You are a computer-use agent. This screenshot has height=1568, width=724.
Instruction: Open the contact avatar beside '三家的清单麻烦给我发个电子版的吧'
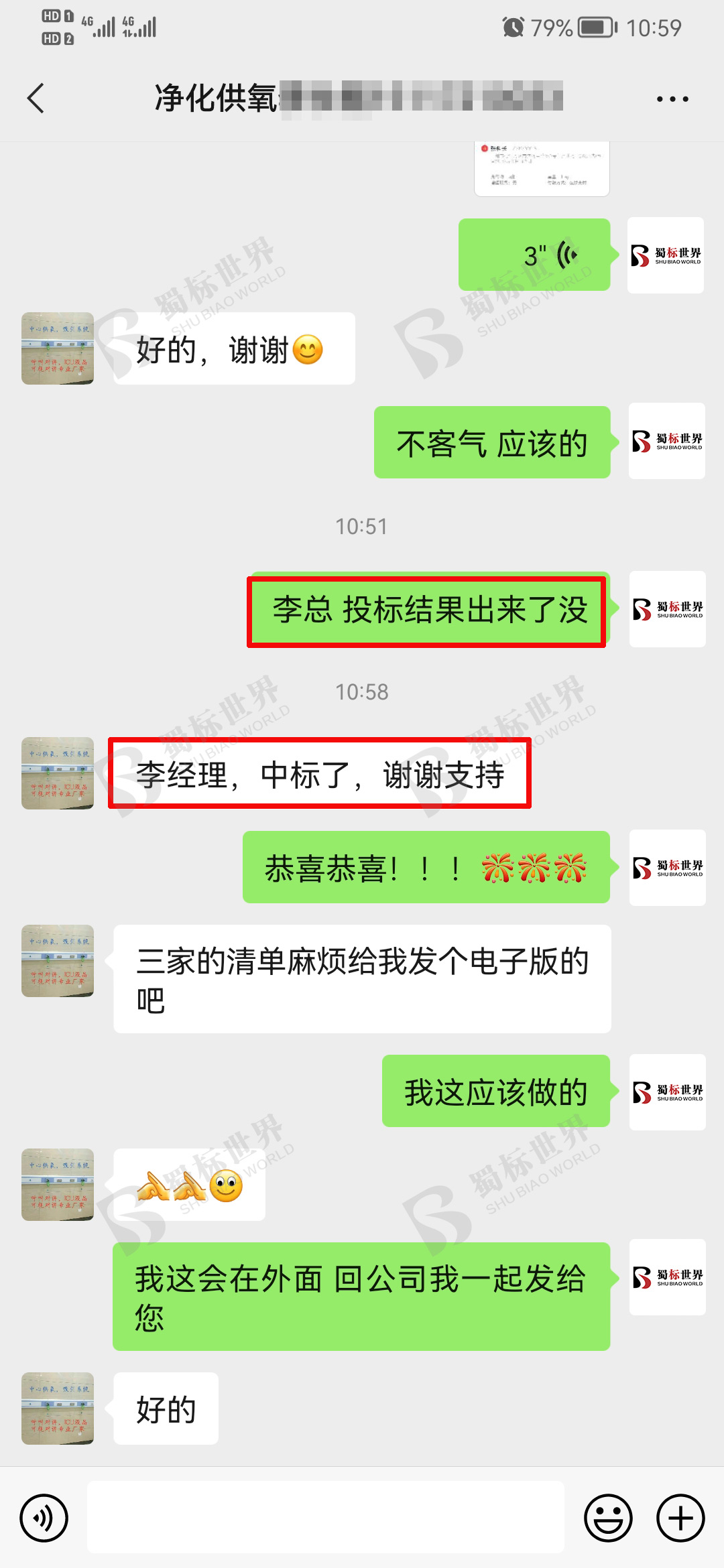pyautogui.click(x=58, y=961)
